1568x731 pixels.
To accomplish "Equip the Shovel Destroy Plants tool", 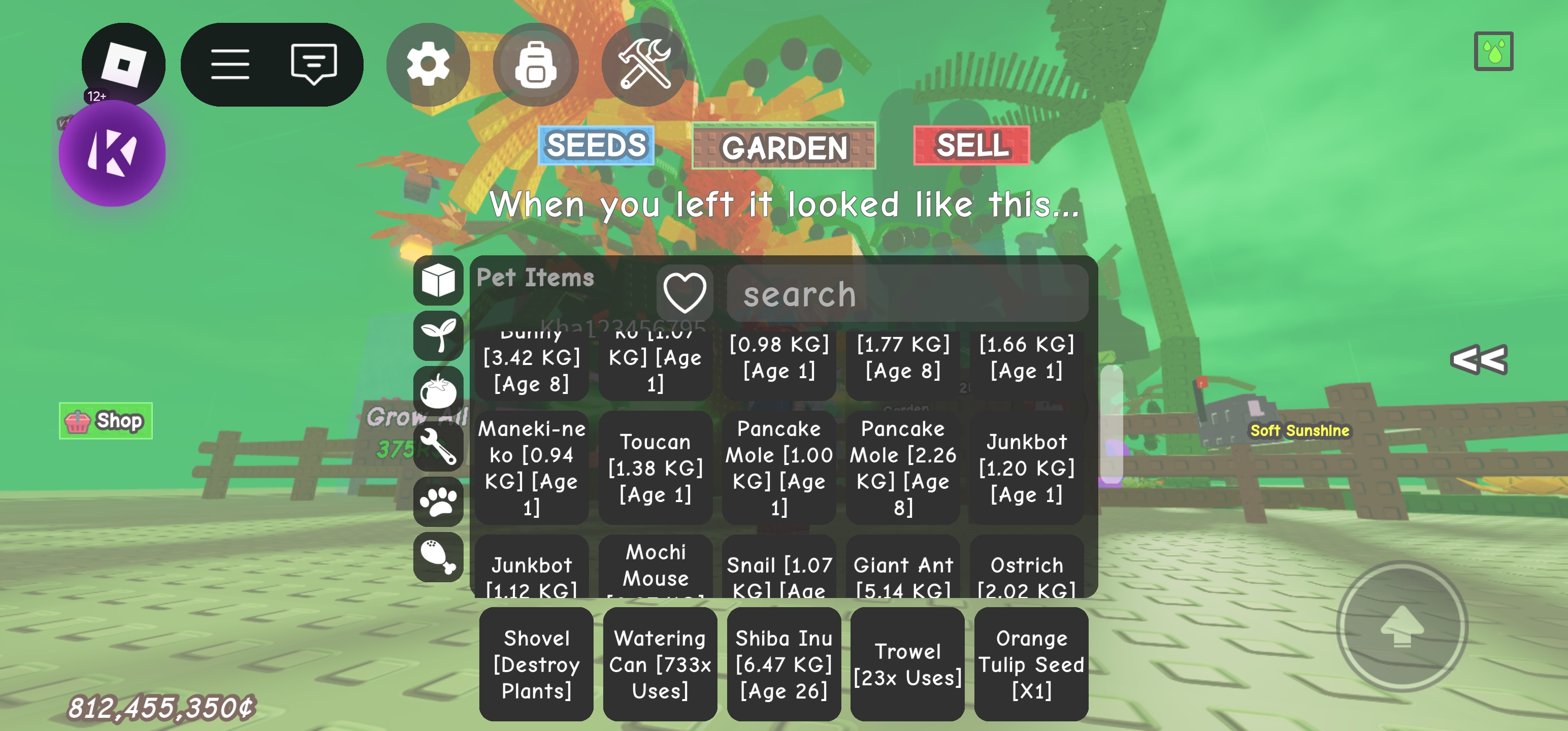I will (x=536, y=664).
